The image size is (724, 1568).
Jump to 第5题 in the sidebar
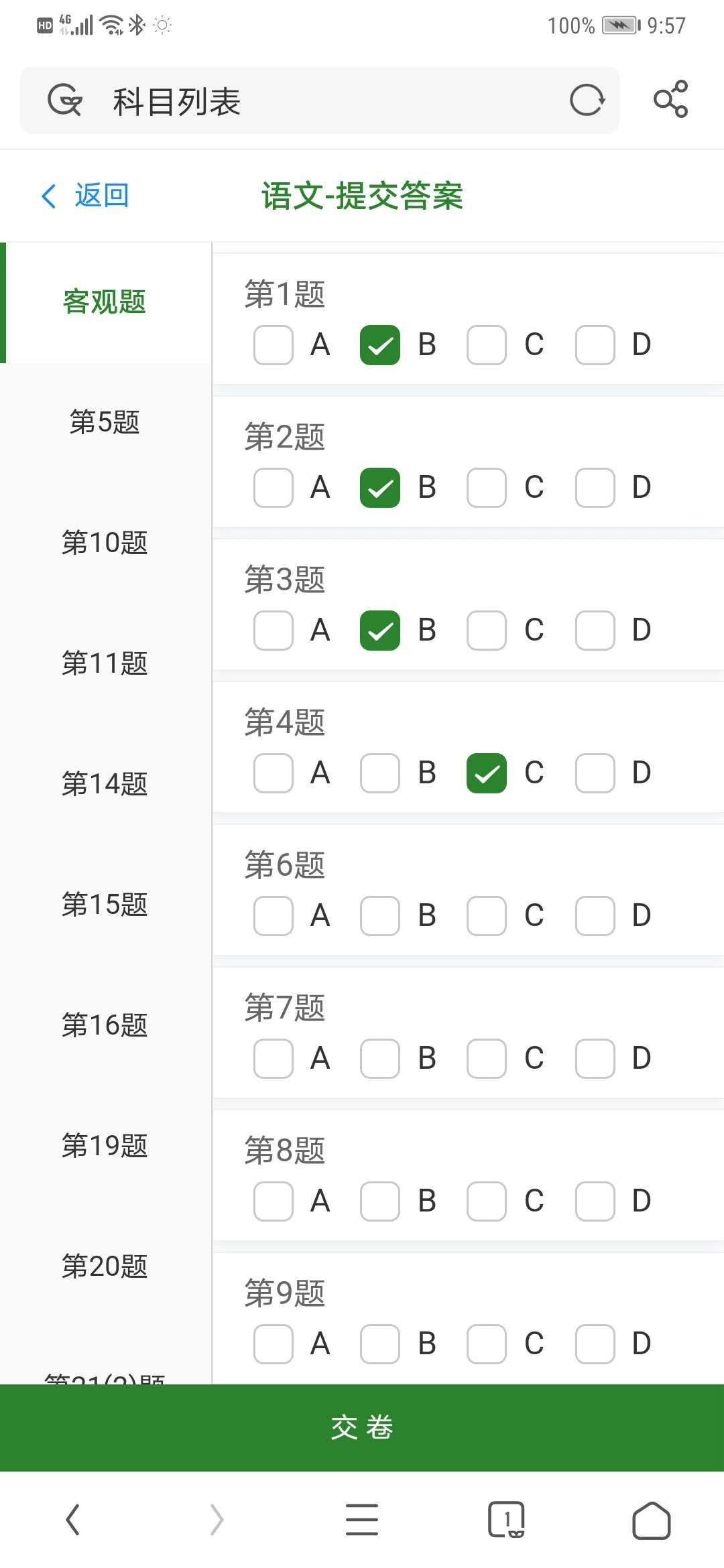point(105,422)
